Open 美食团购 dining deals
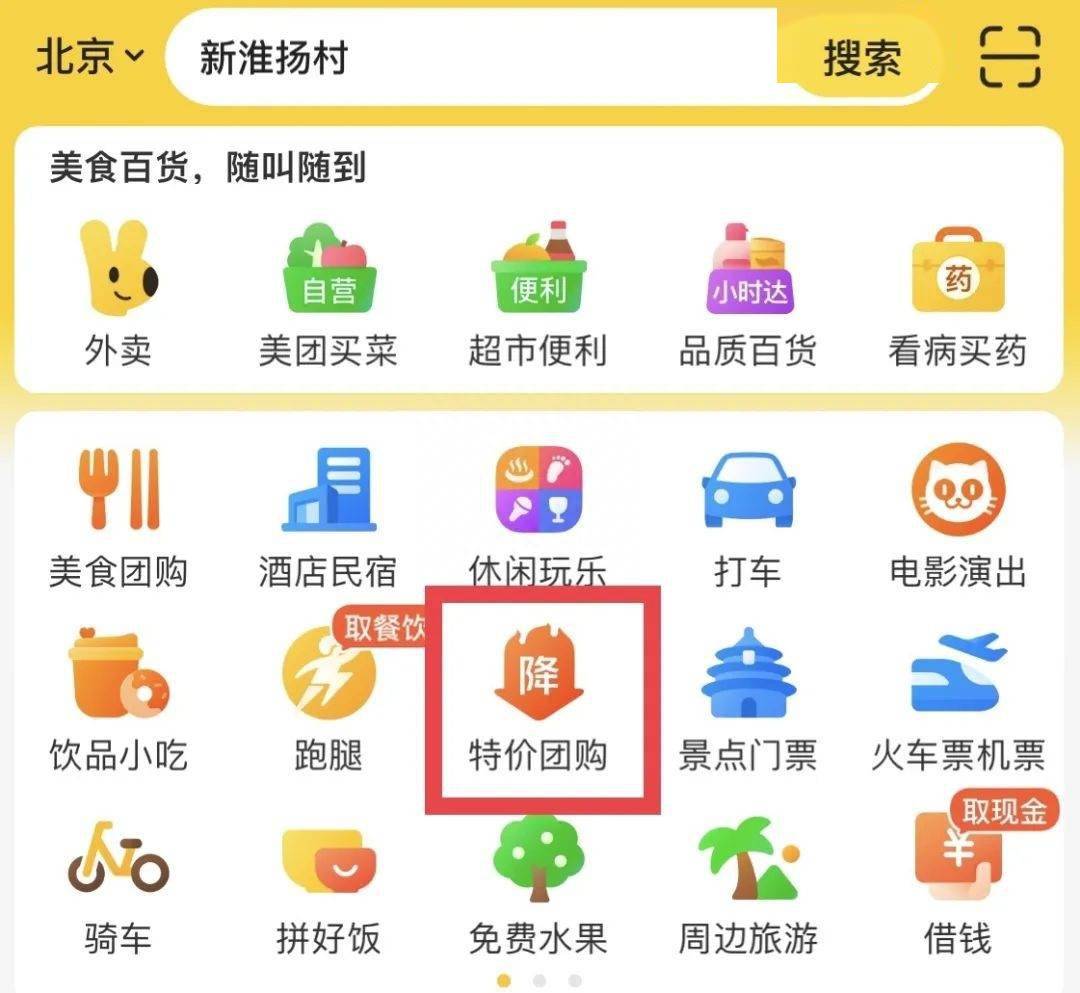1080x993 pixels. [x=118, y=515]
